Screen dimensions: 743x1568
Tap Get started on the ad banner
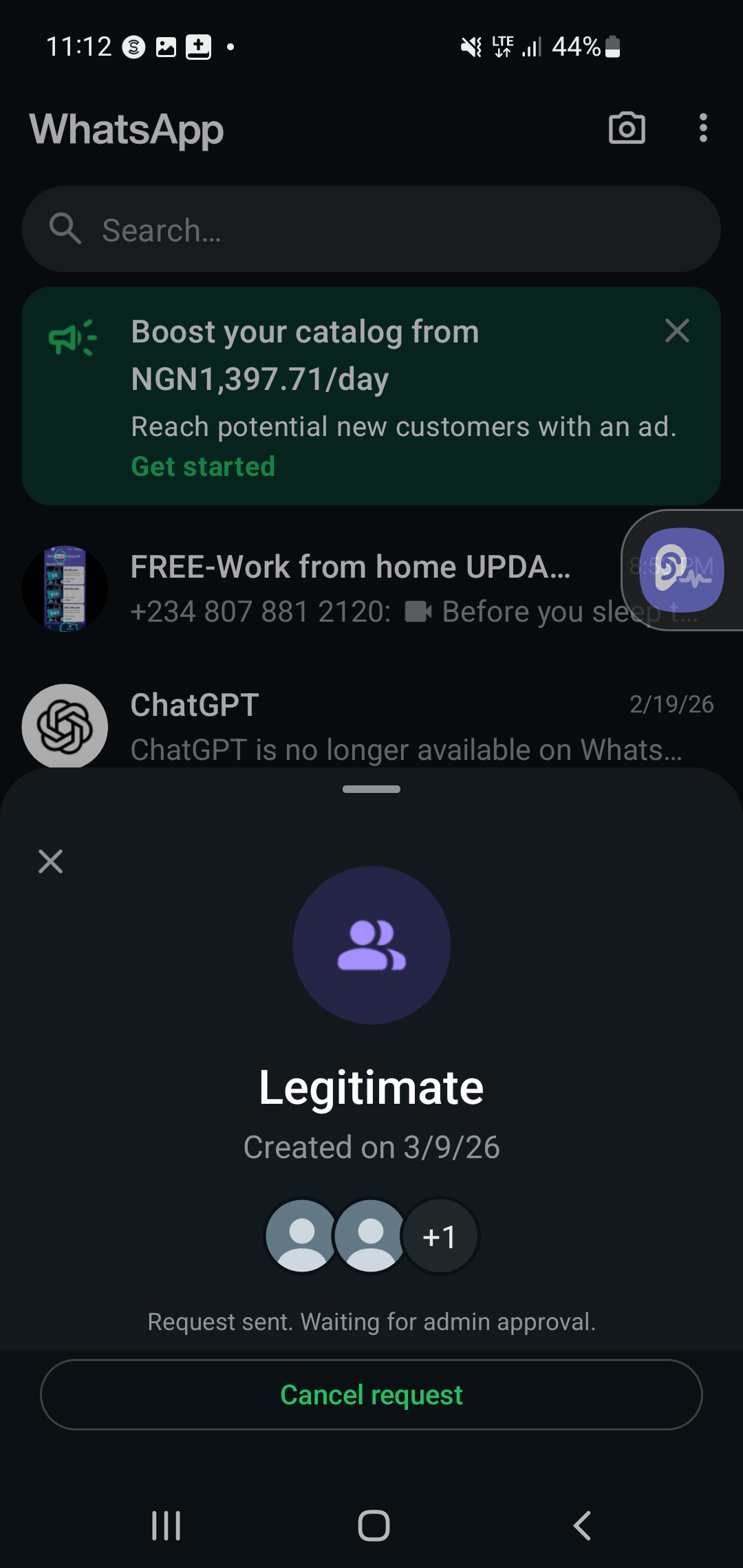point(203,466)
